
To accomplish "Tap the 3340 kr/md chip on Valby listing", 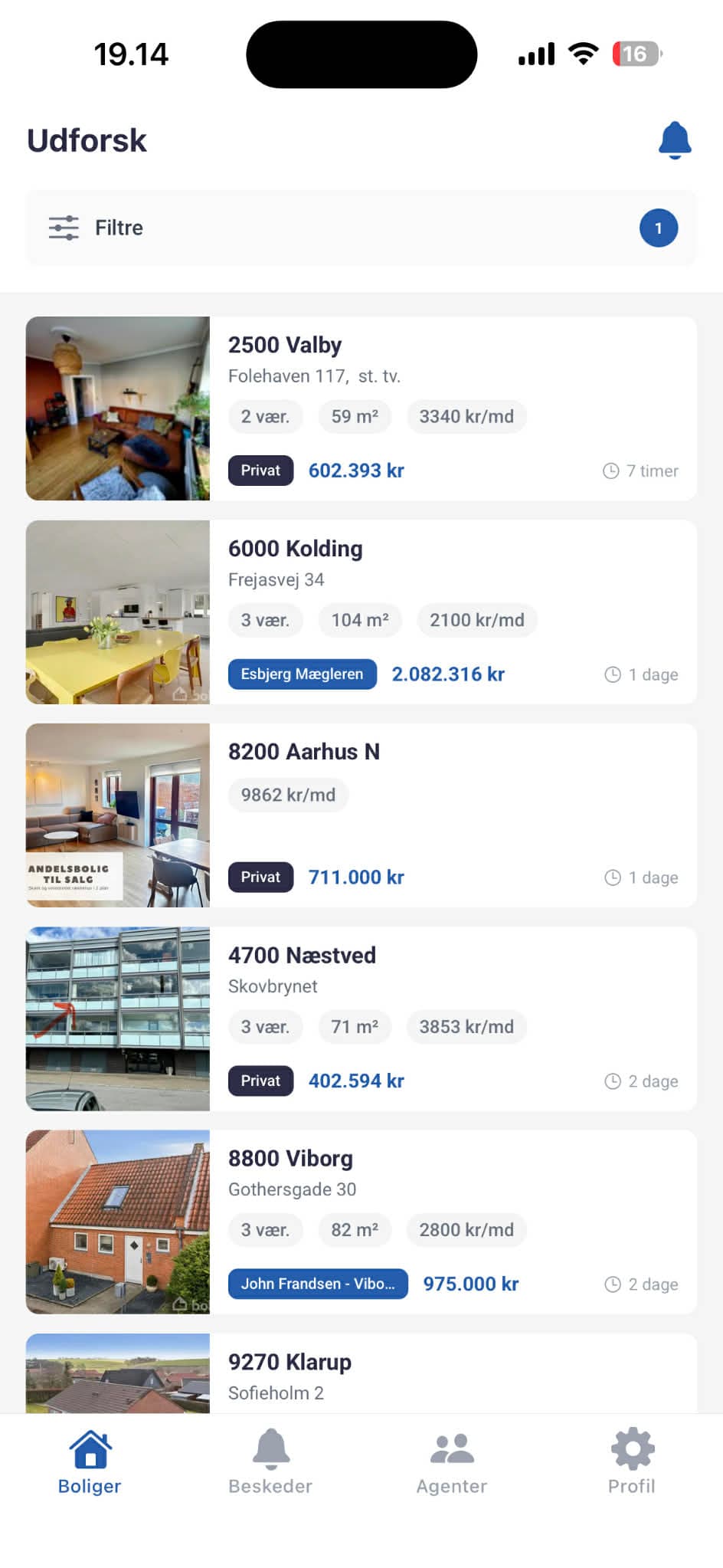I will point(466,416).
